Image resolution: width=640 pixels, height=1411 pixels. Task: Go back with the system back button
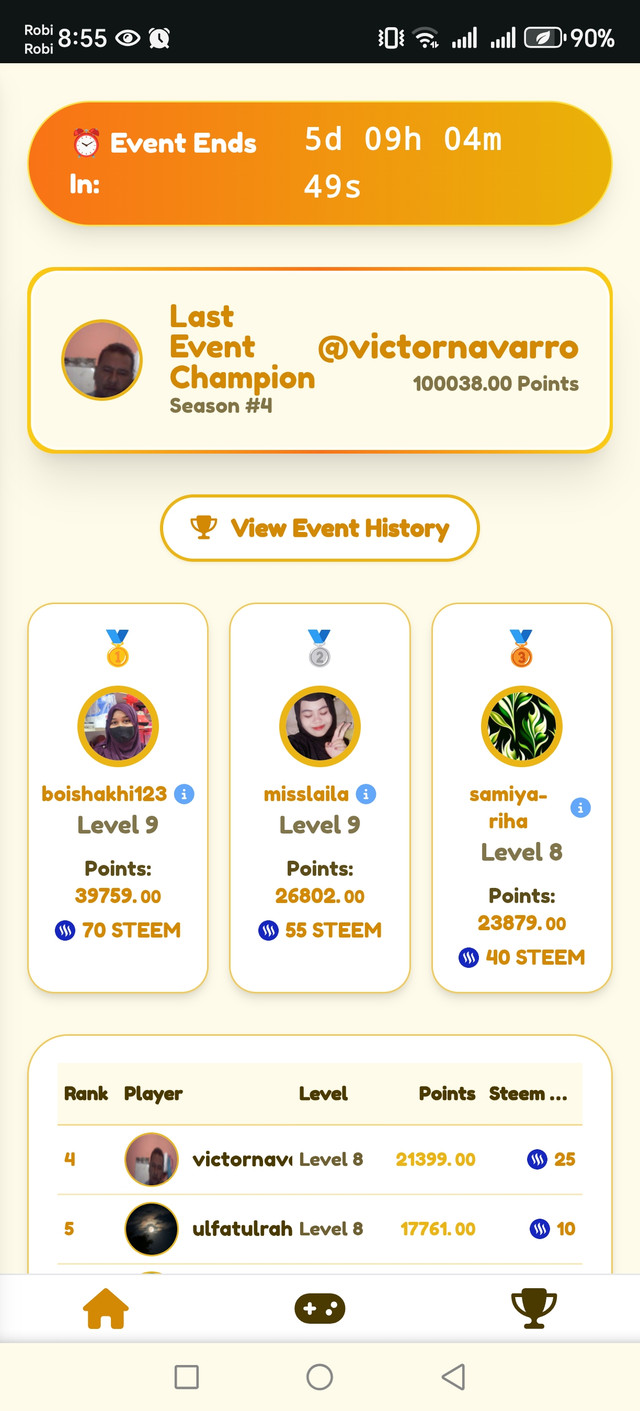[453, 1377]
